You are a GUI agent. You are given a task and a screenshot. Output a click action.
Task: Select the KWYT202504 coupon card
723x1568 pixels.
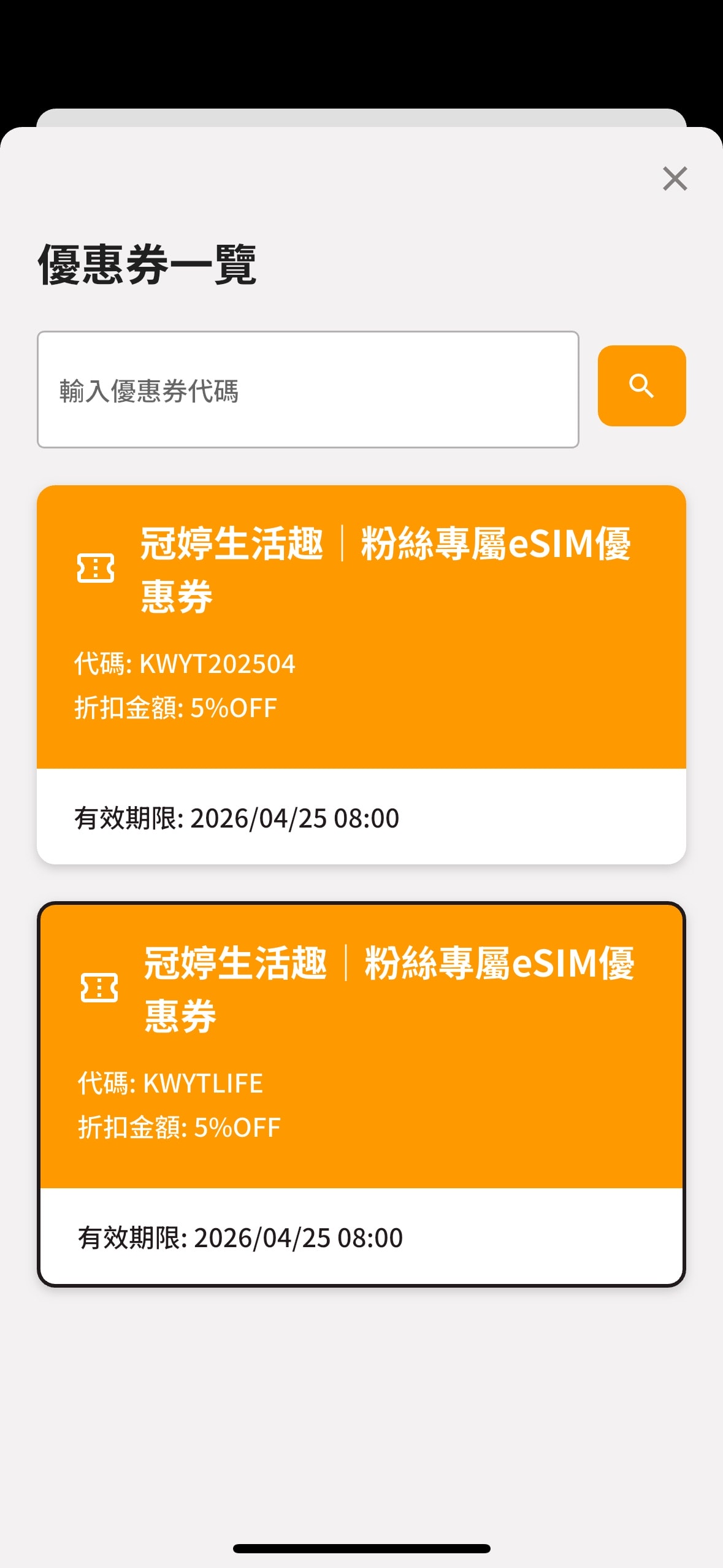tap(361, 675)
